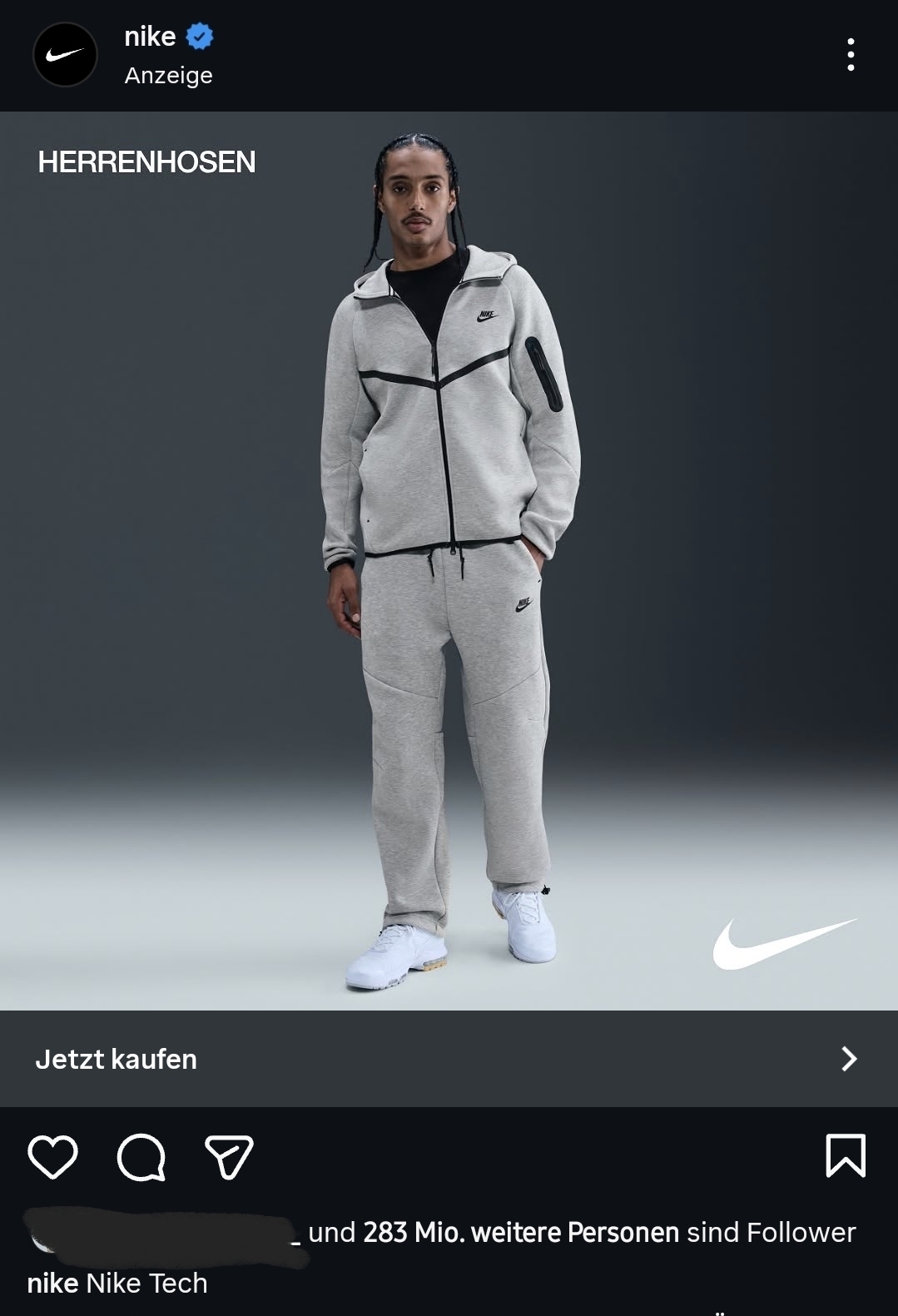This screenshot has height=1316, width=898.
Task: Like the nike post
Action: (x=52, y=1156)
